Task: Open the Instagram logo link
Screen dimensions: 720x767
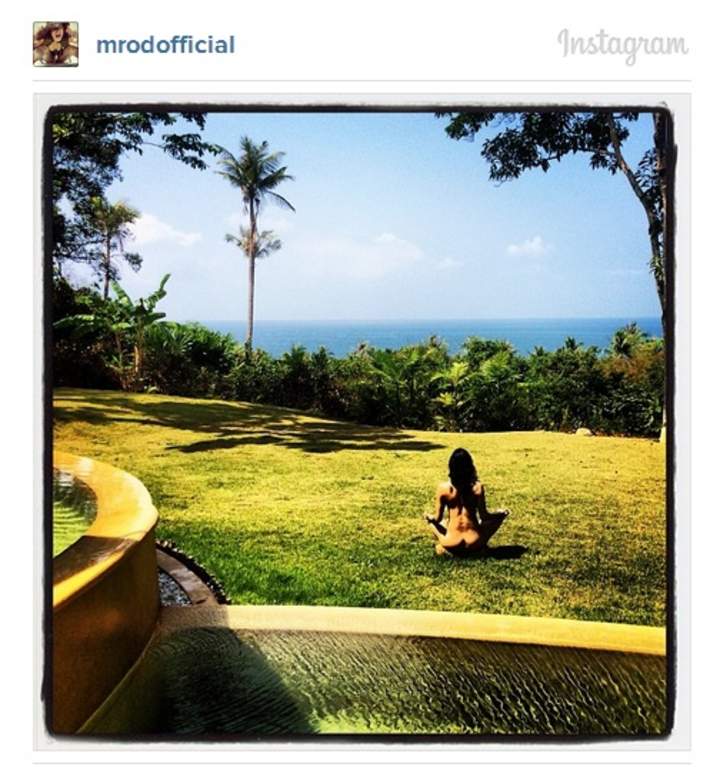Action: click(x=622, y=45)
